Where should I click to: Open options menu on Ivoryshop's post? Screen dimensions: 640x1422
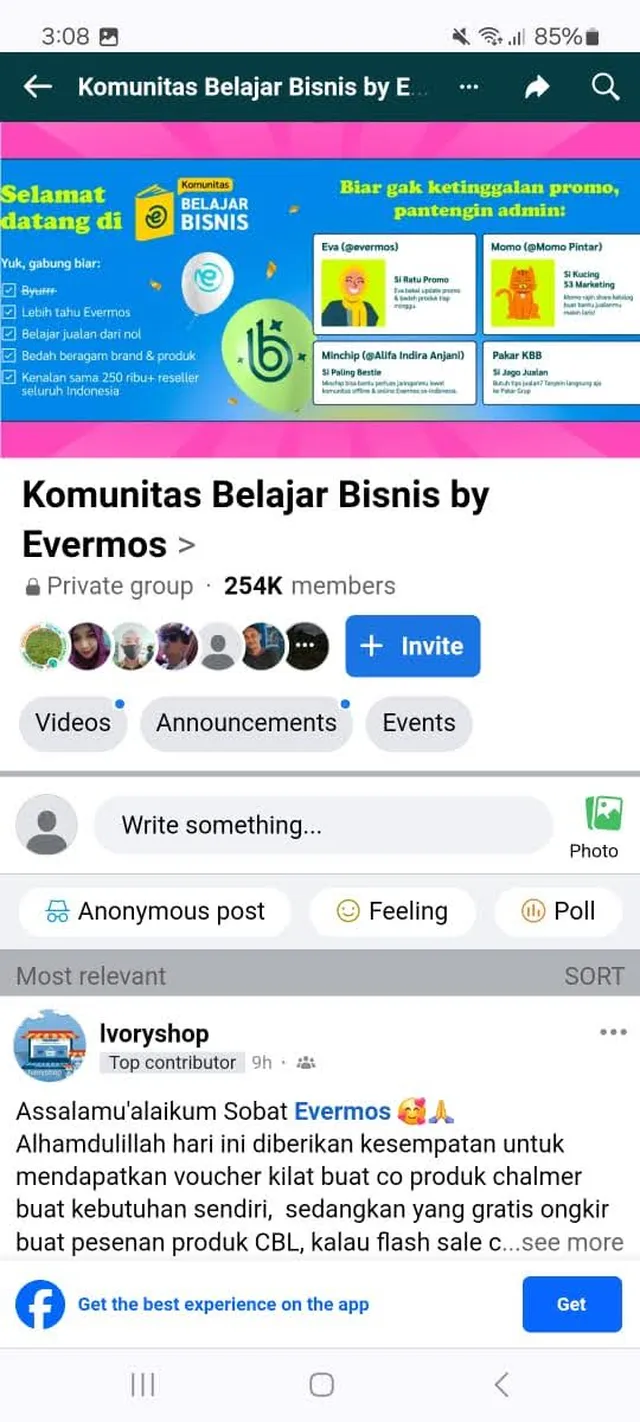(x=612, y=1033)
